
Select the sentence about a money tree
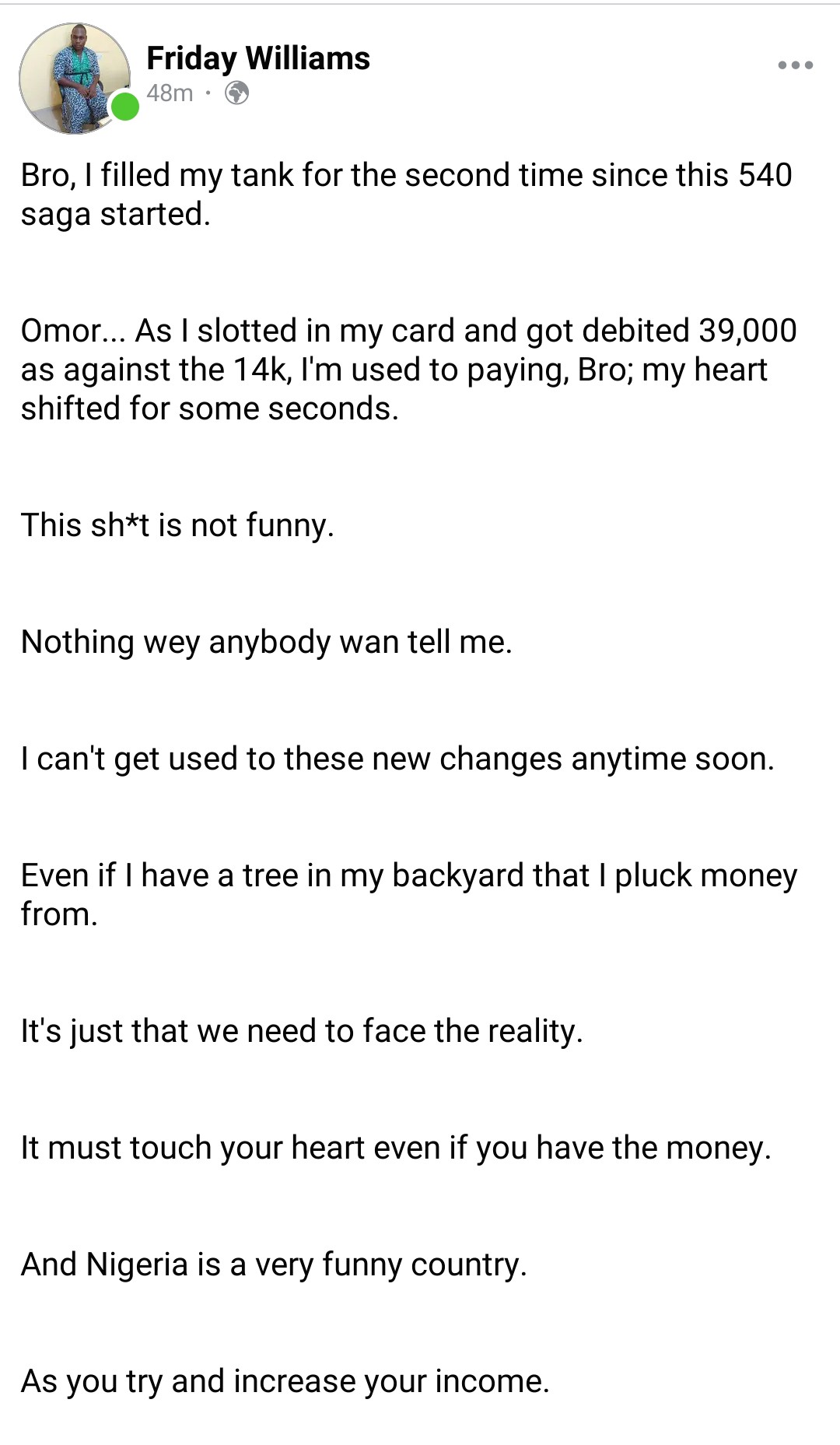click(x=411, y=895)
